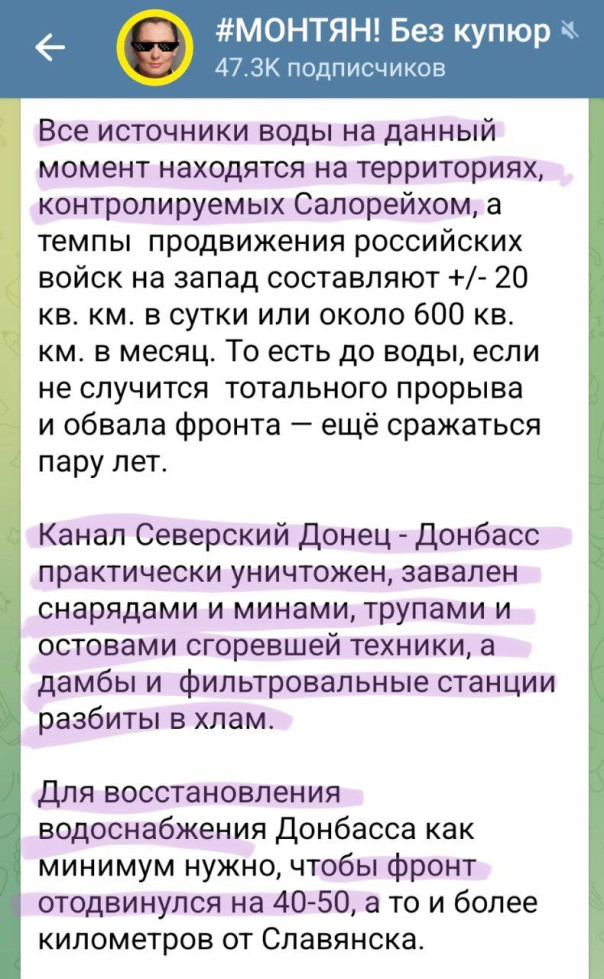The height and width of the screenshot is (979, 604).
Task: Go back to the chat list
Action: 43,48
